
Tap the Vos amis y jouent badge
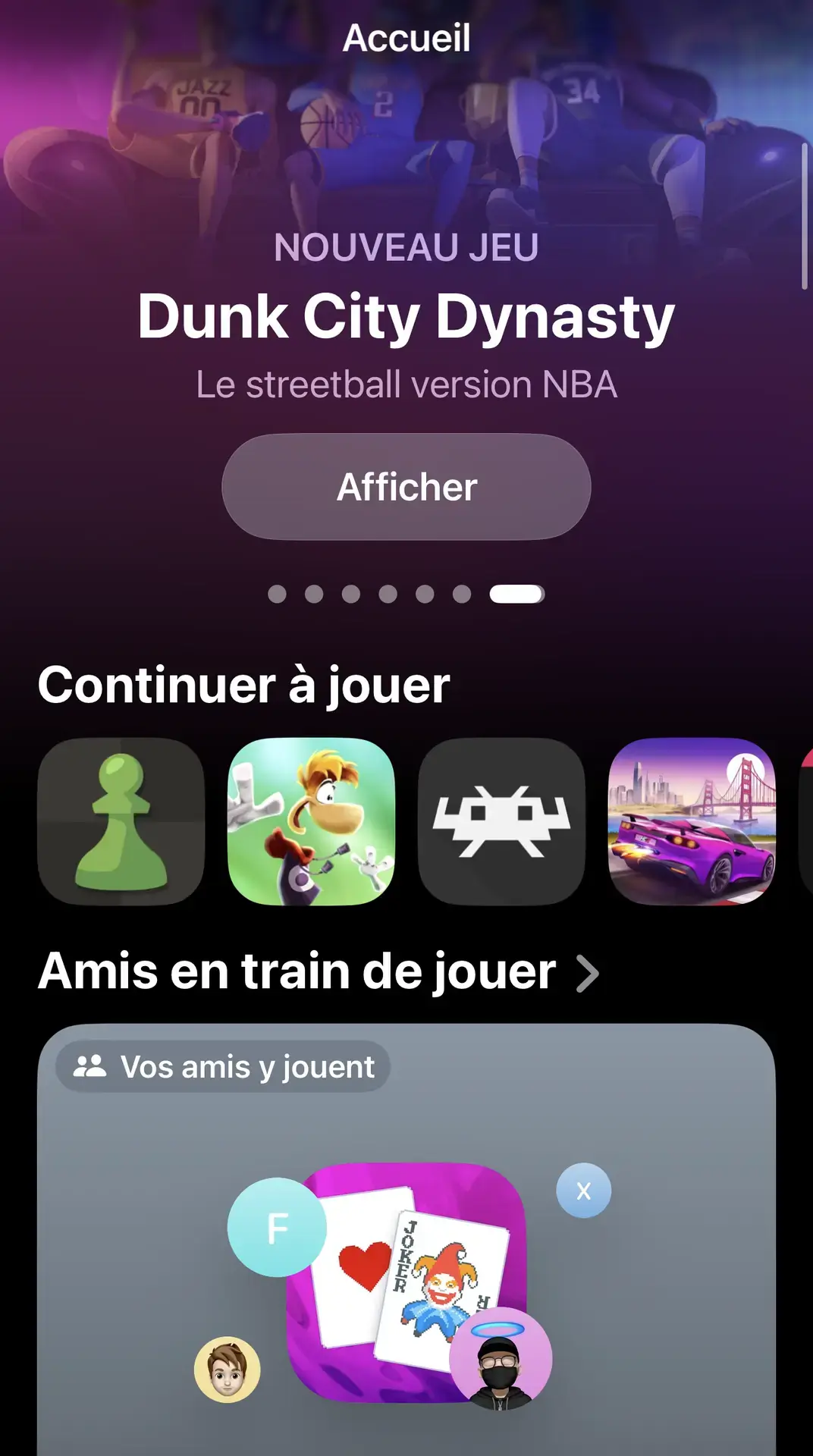point(222,1066)
